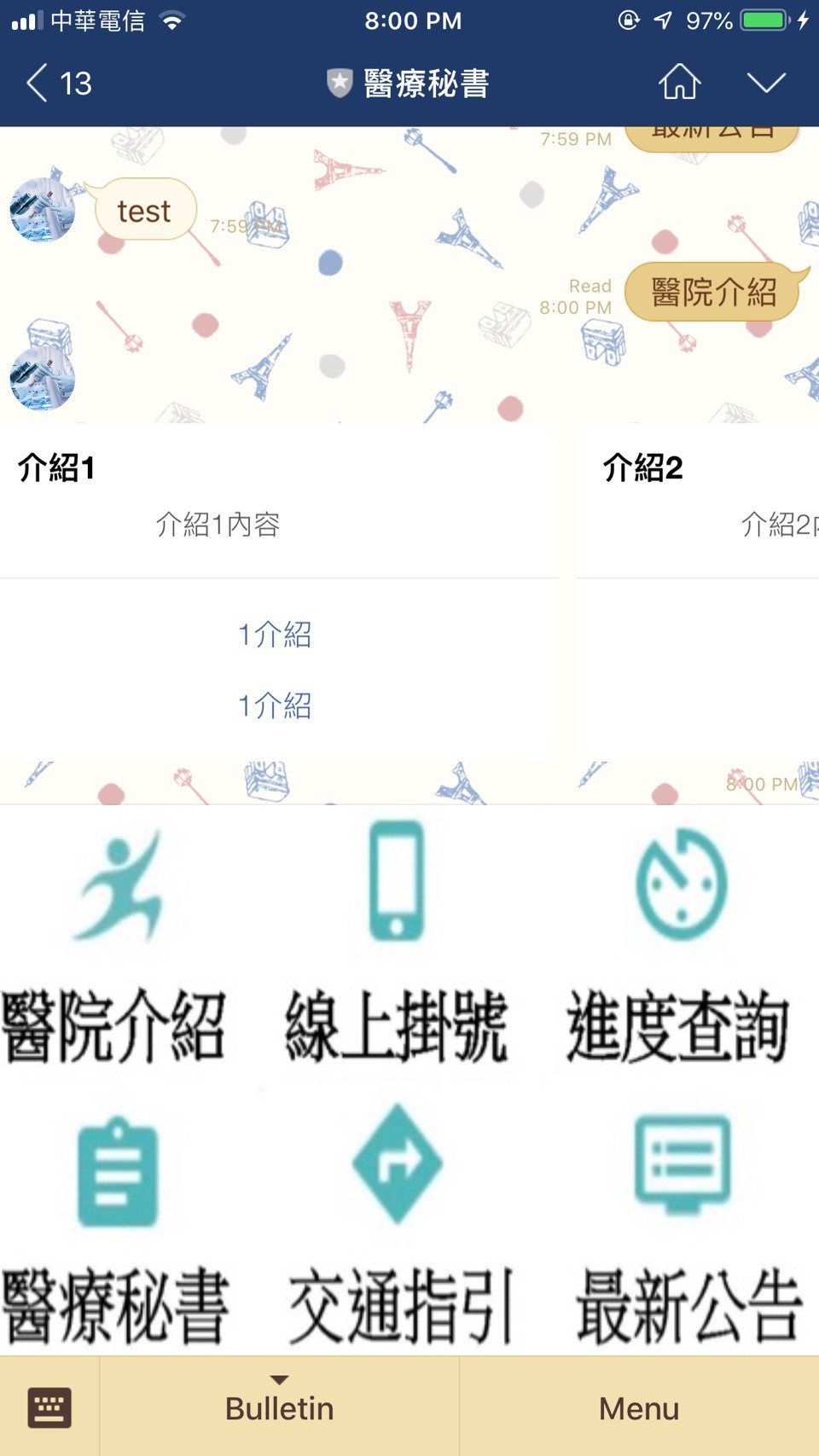Tap the sender avatar beside test message
The width and height of the screenshot is (819, 1456).
[x=43, y=210]
